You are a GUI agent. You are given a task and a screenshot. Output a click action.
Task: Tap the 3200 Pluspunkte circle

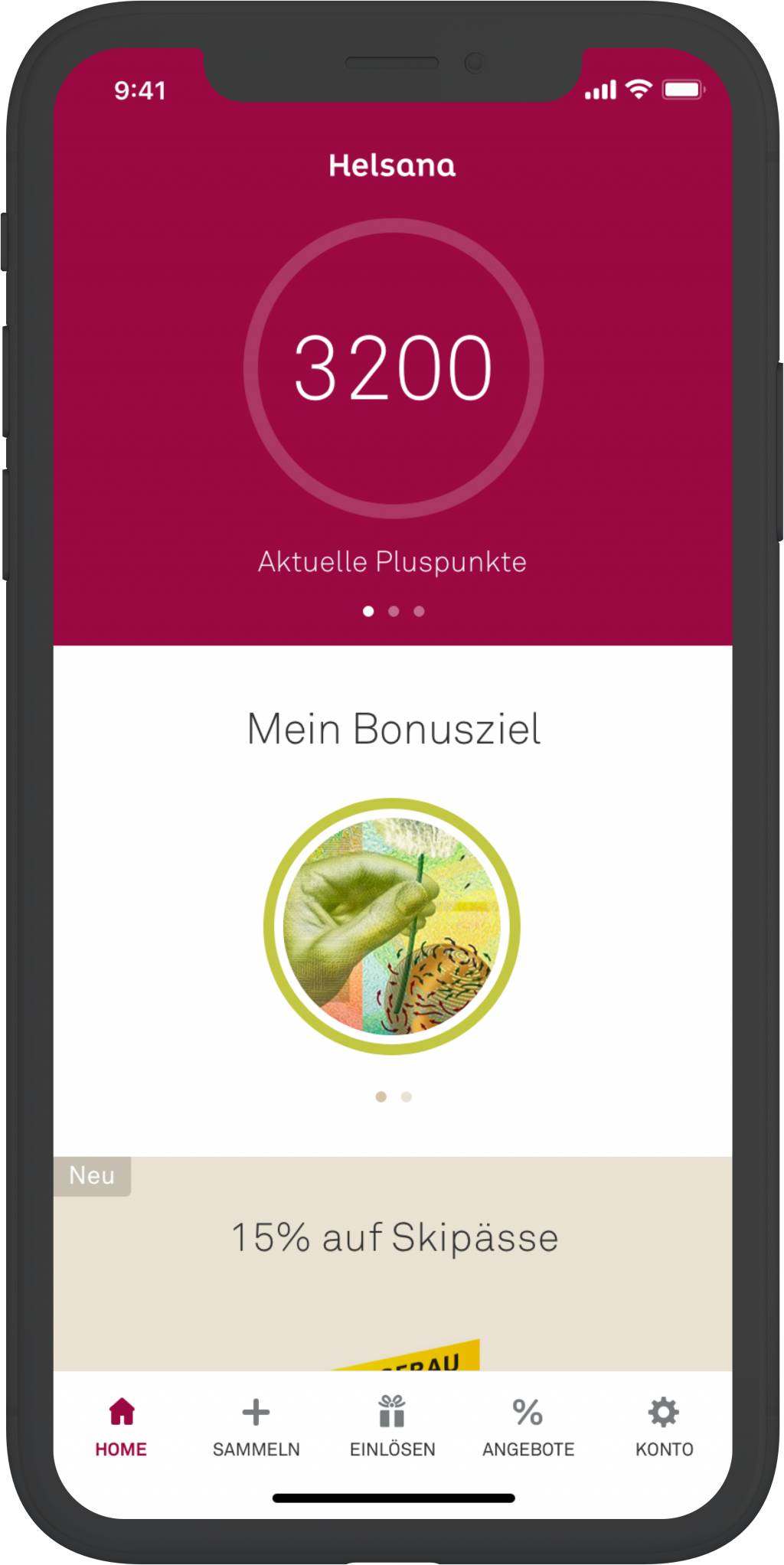(x=394, y=368)
